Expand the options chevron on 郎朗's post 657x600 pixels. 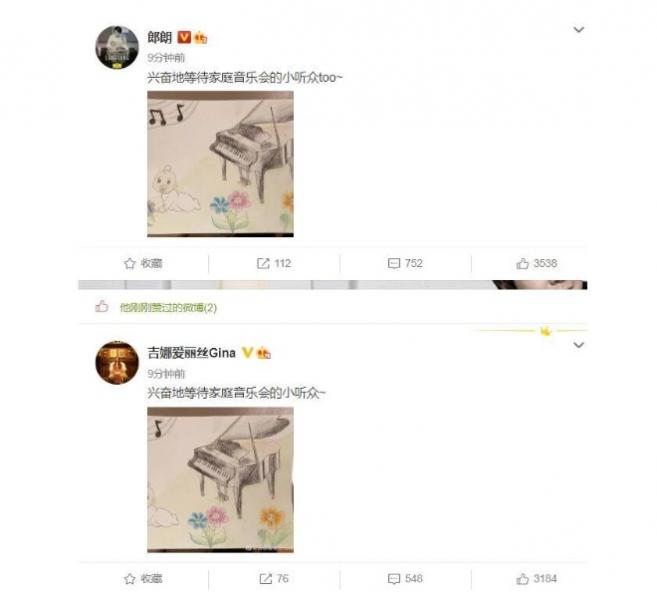pos(578,30)
